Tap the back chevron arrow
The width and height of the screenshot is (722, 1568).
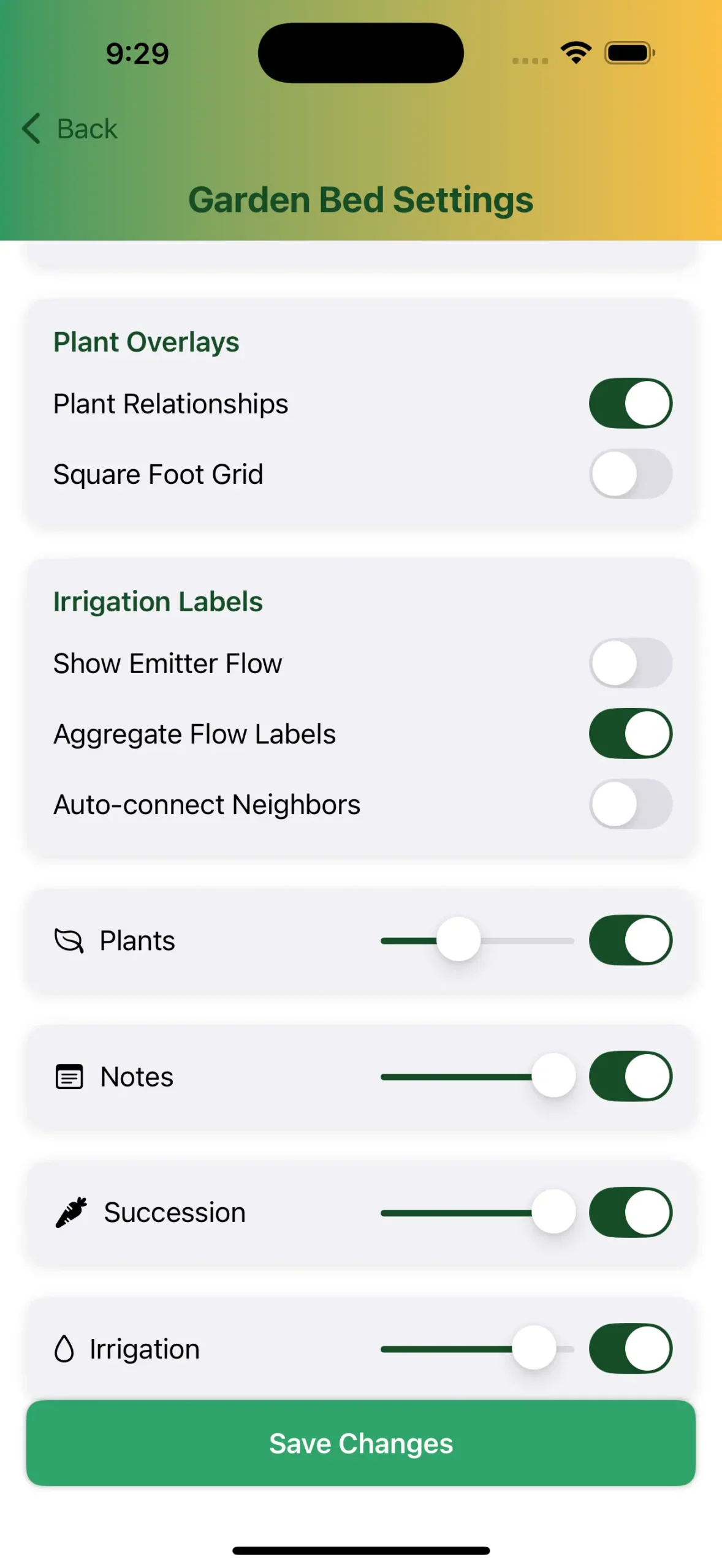30,129
